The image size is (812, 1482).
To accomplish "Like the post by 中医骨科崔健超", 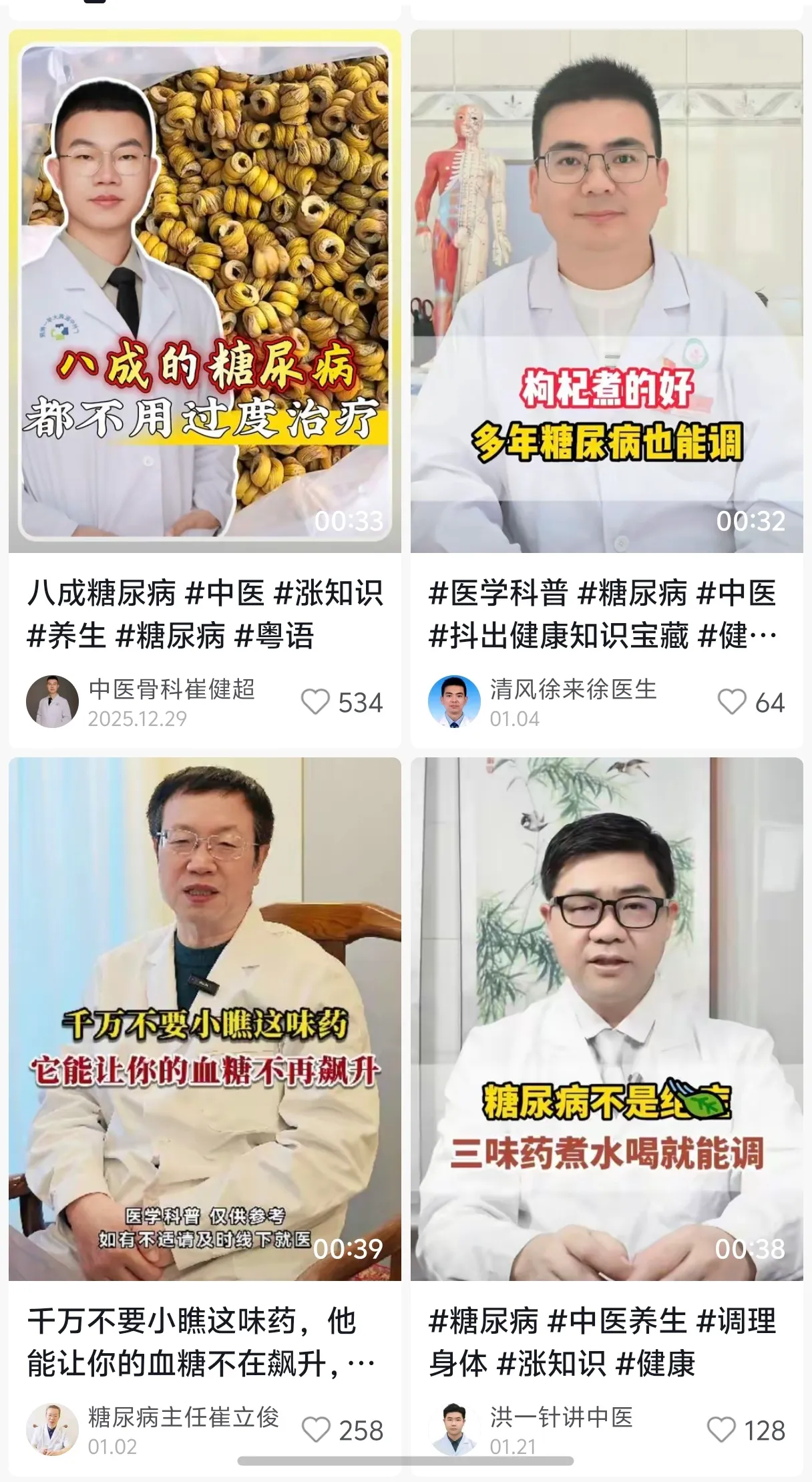I will [315, 702].
